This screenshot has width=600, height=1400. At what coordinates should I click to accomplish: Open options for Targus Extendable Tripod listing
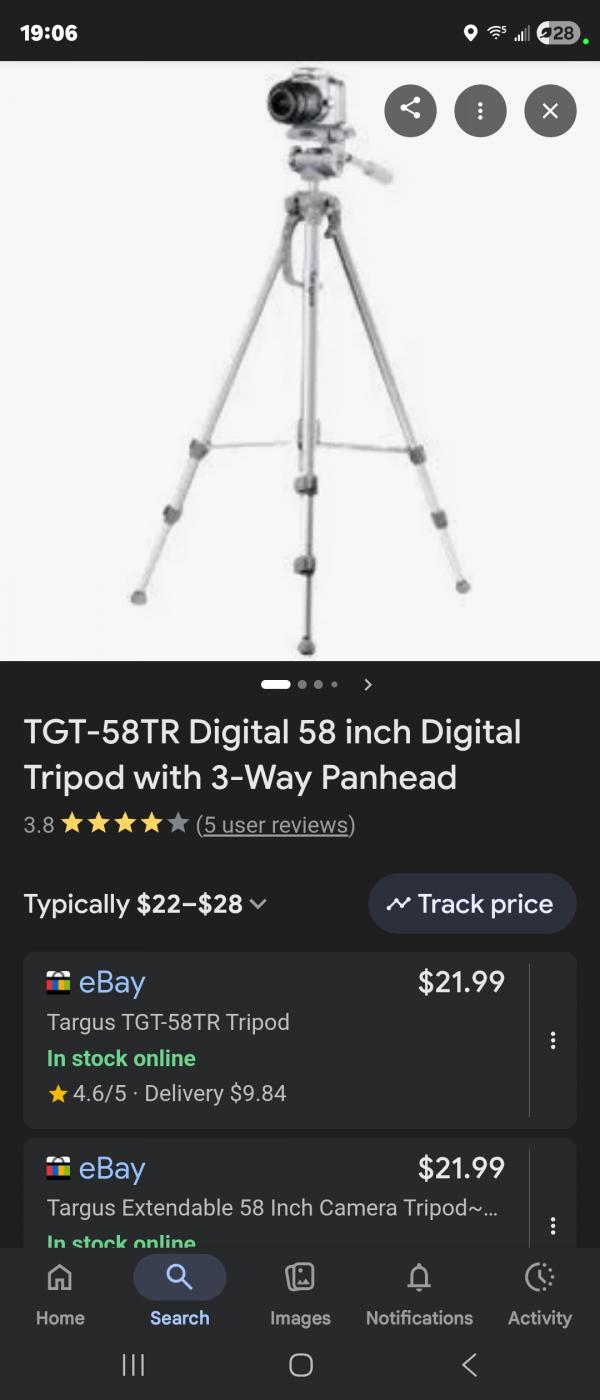[552, 1226]
